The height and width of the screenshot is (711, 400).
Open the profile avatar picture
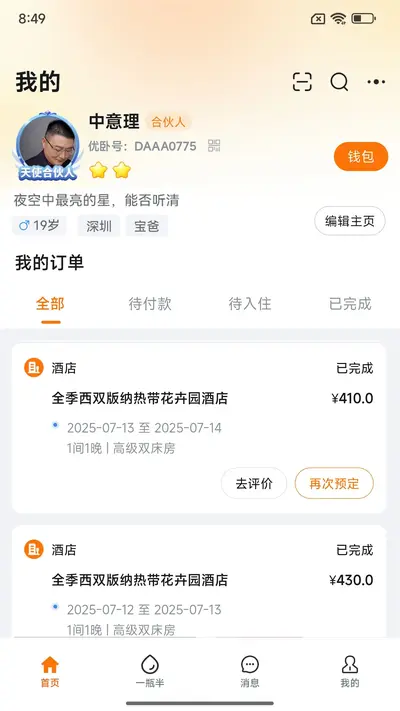point(47,145)
